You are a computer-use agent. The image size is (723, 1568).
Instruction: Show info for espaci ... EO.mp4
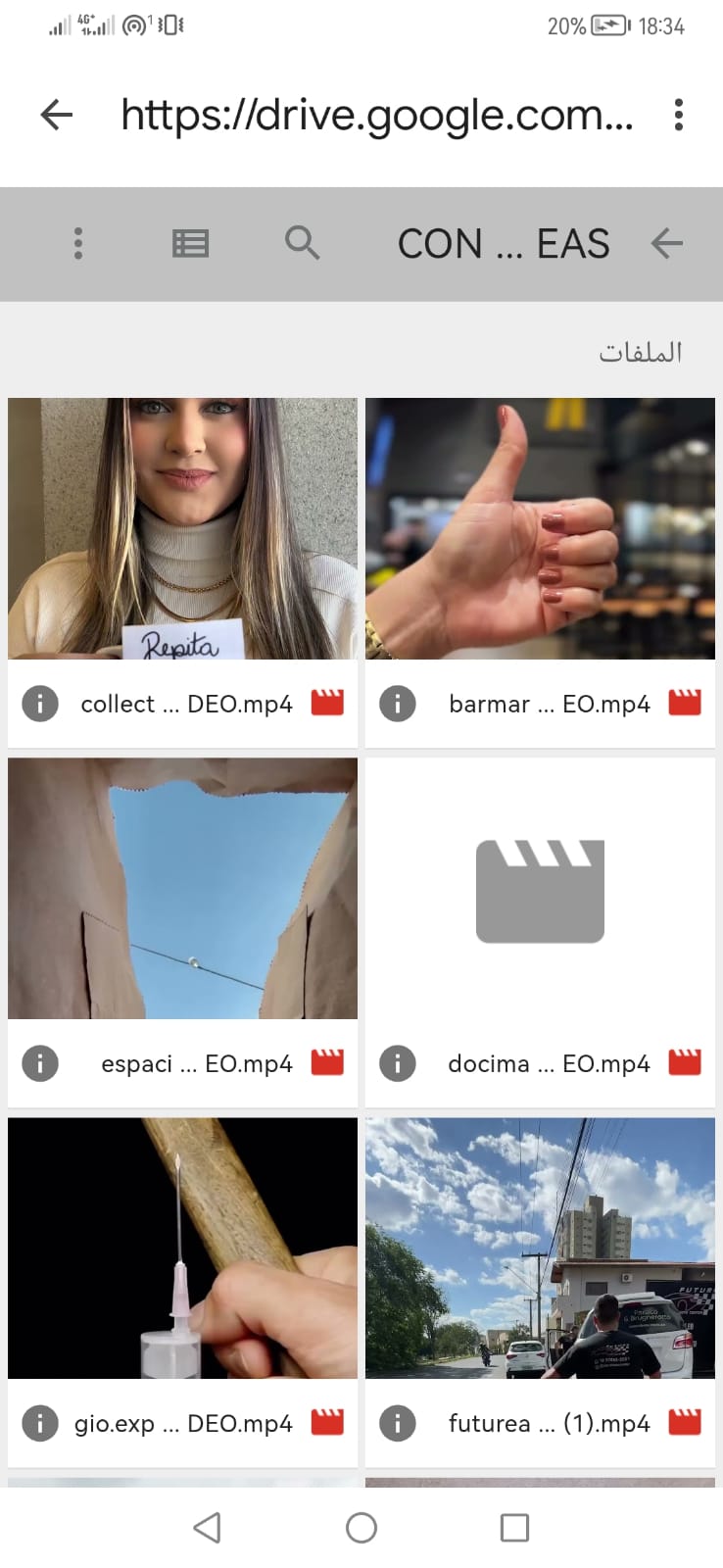(x=40, y=1063)
